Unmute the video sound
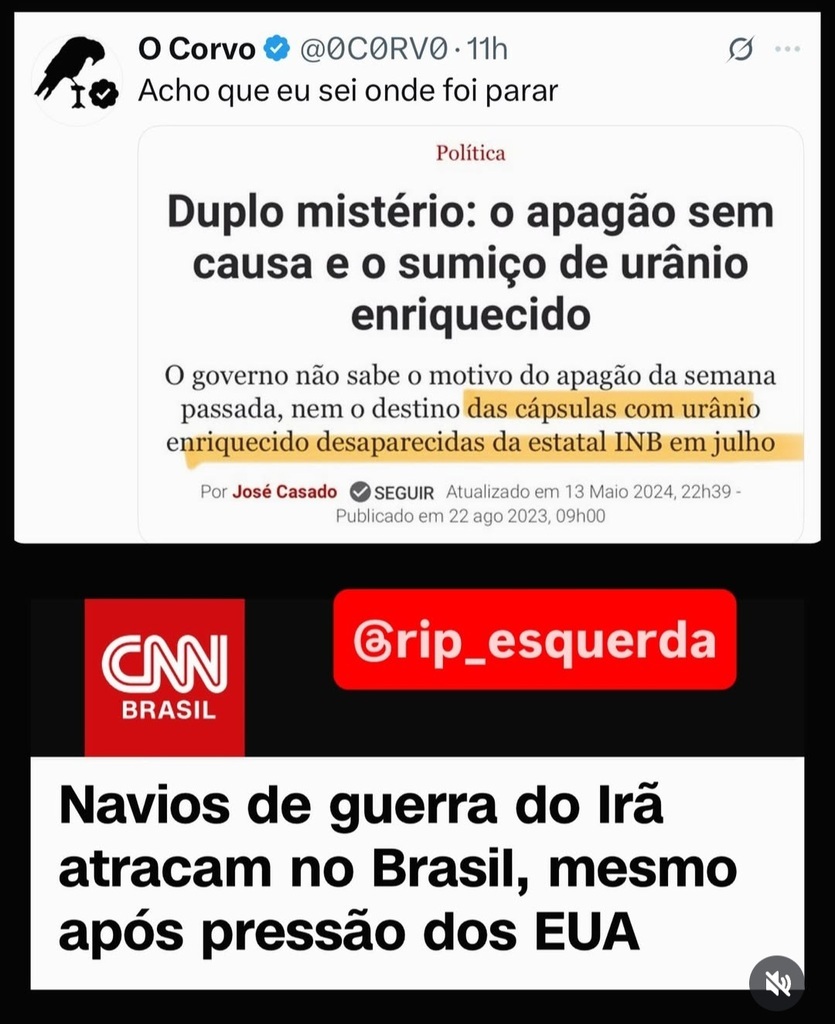 point(777,983)
